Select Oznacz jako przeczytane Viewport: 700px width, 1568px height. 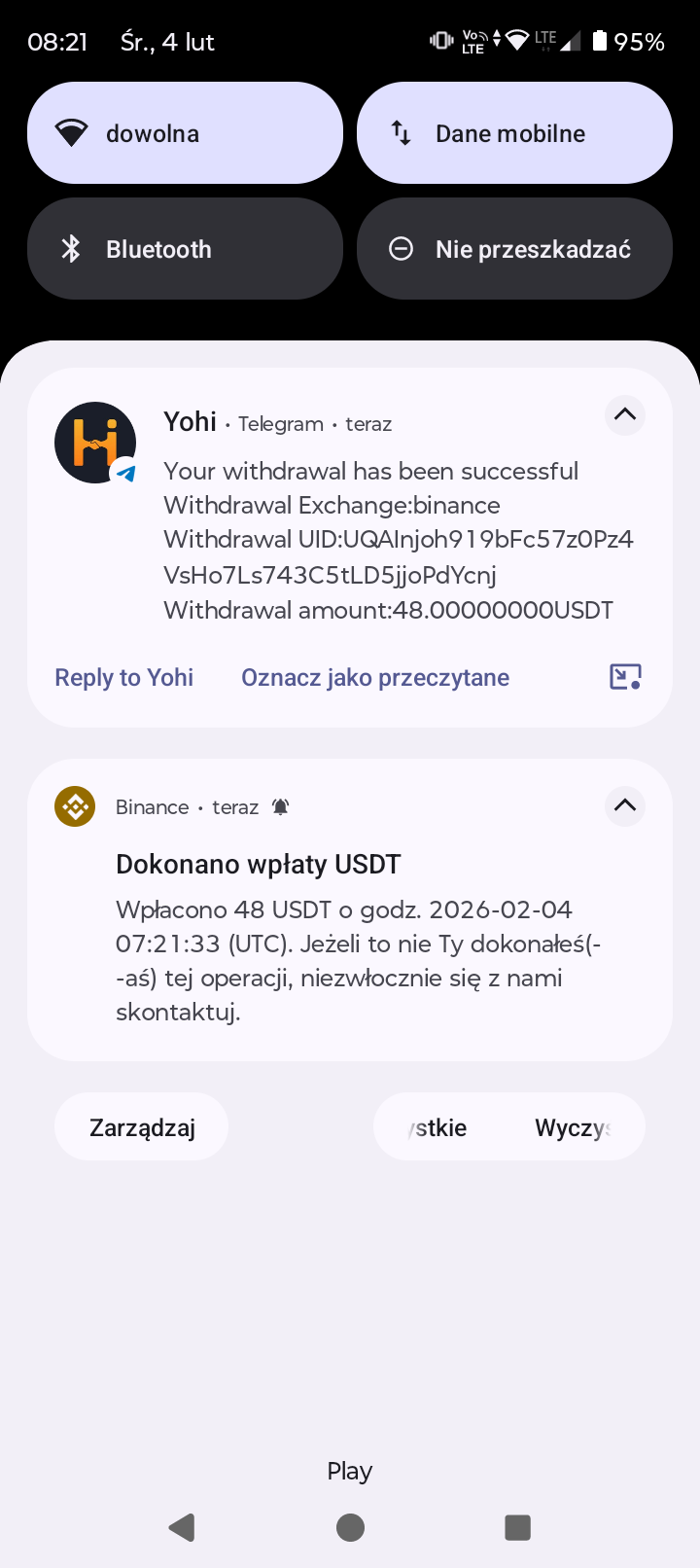click(375, 678)
